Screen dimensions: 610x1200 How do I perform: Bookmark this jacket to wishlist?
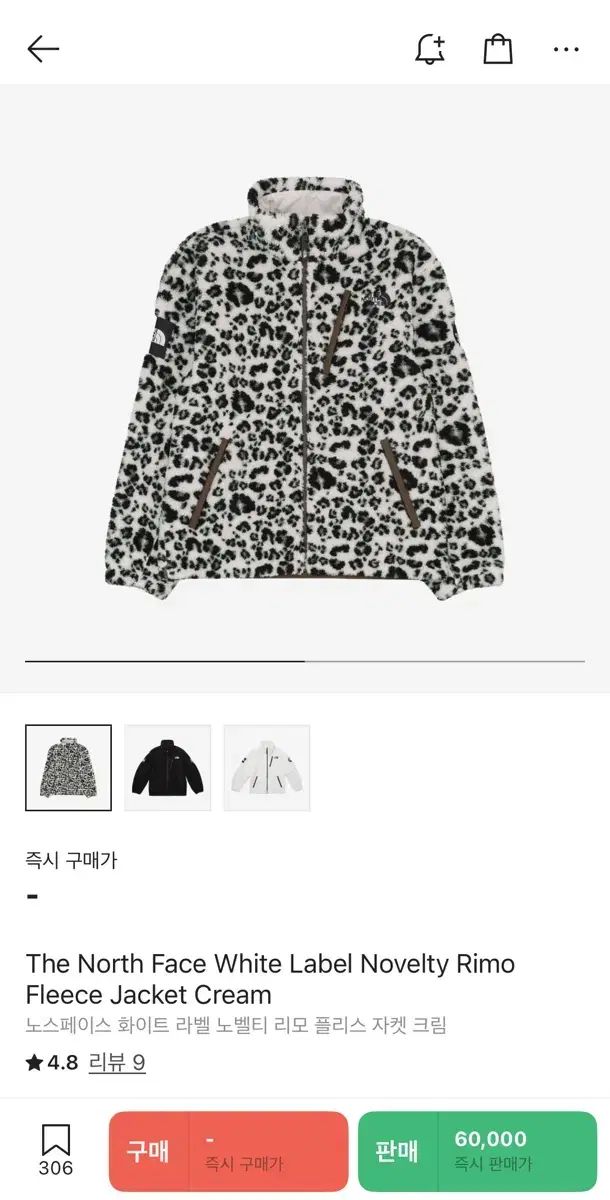(x=56, y=1148)
